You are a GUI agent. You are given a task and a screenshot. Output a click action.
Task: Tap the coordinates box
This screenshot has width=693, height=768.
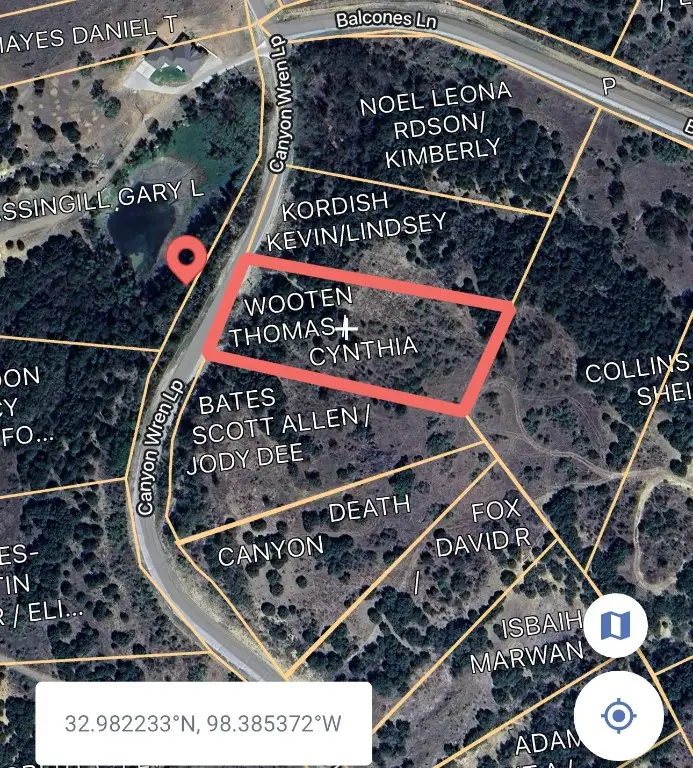point(204,723)
